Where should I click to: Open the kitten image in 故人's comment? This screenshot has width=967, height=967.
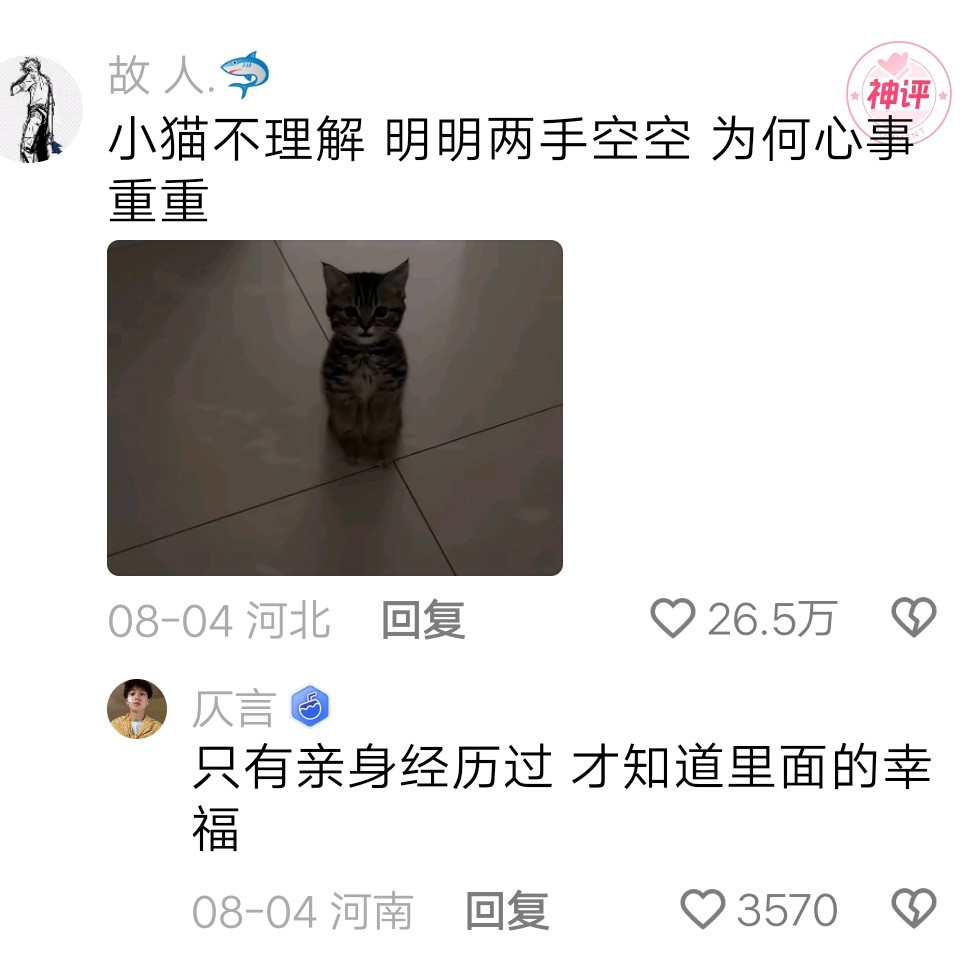pos(334,407)
